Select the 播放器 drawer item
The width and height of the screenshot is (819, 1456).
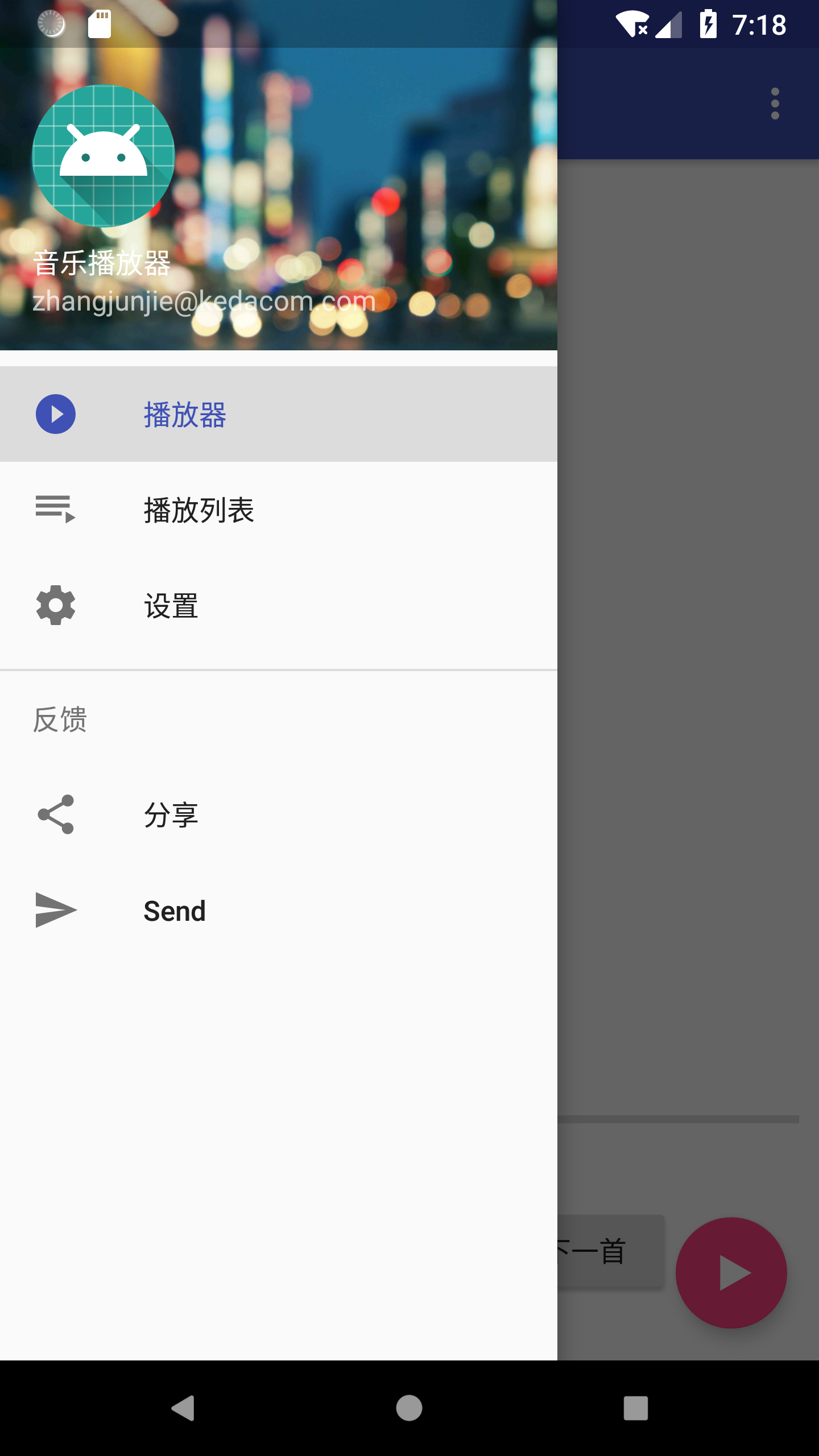point(279,414)
